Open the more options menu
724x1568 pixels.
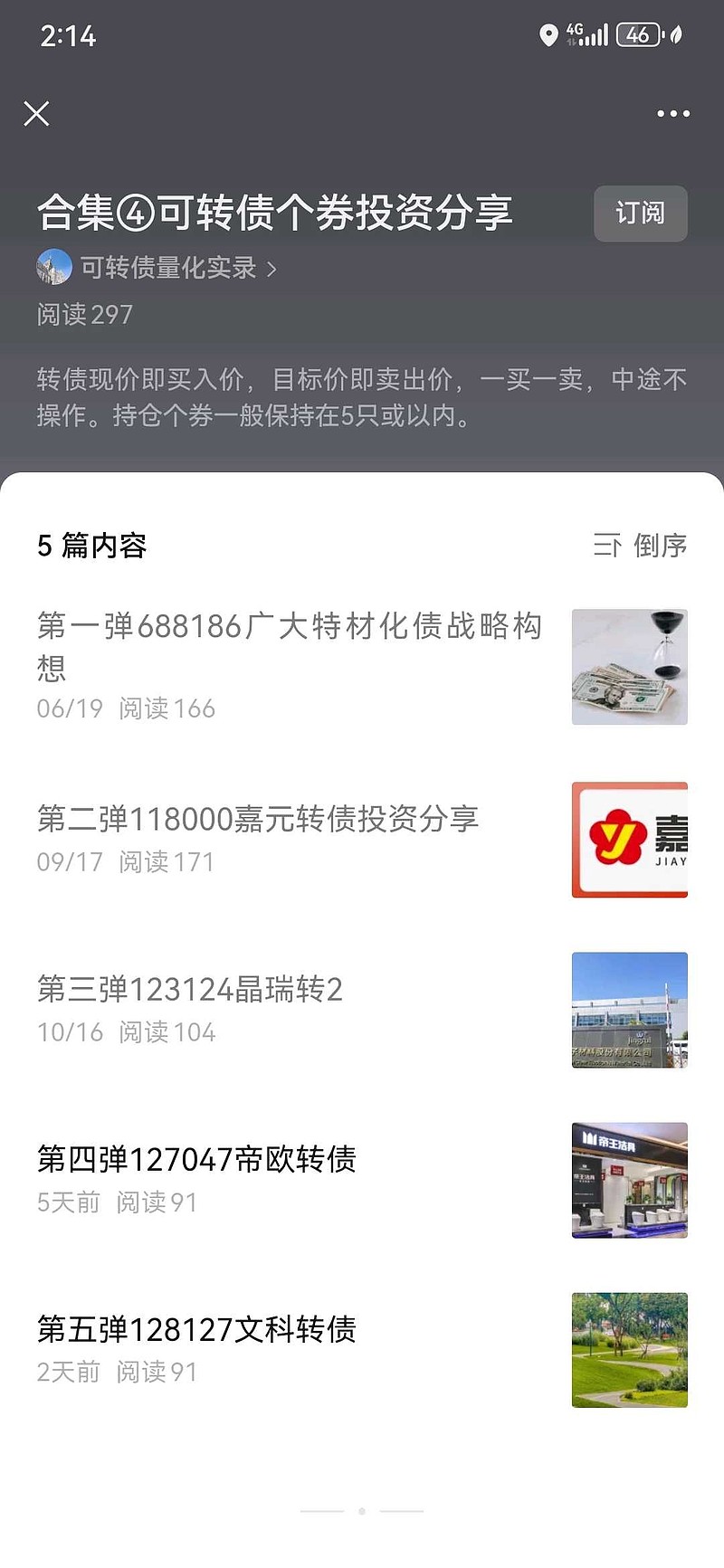click(672, 113)
